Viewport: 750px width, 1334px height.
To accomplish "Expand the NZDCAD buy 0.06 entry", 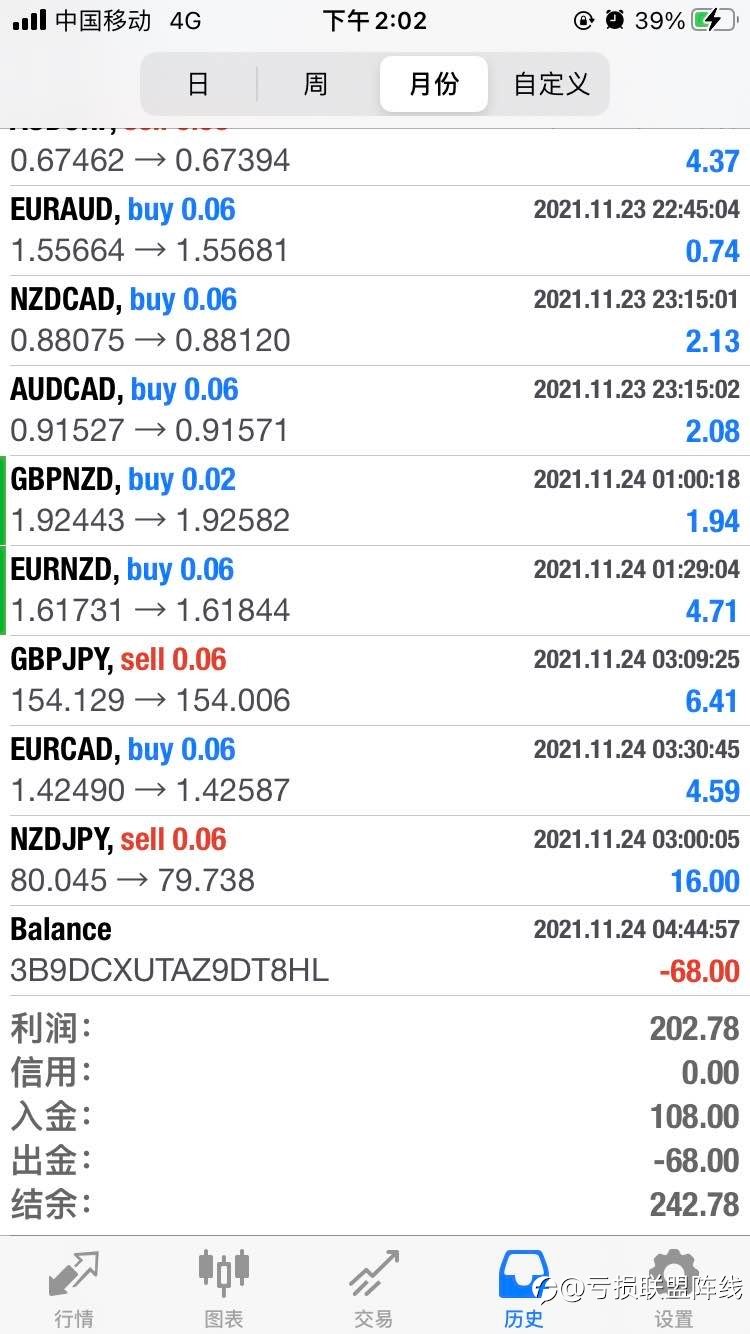I will 375,321.
